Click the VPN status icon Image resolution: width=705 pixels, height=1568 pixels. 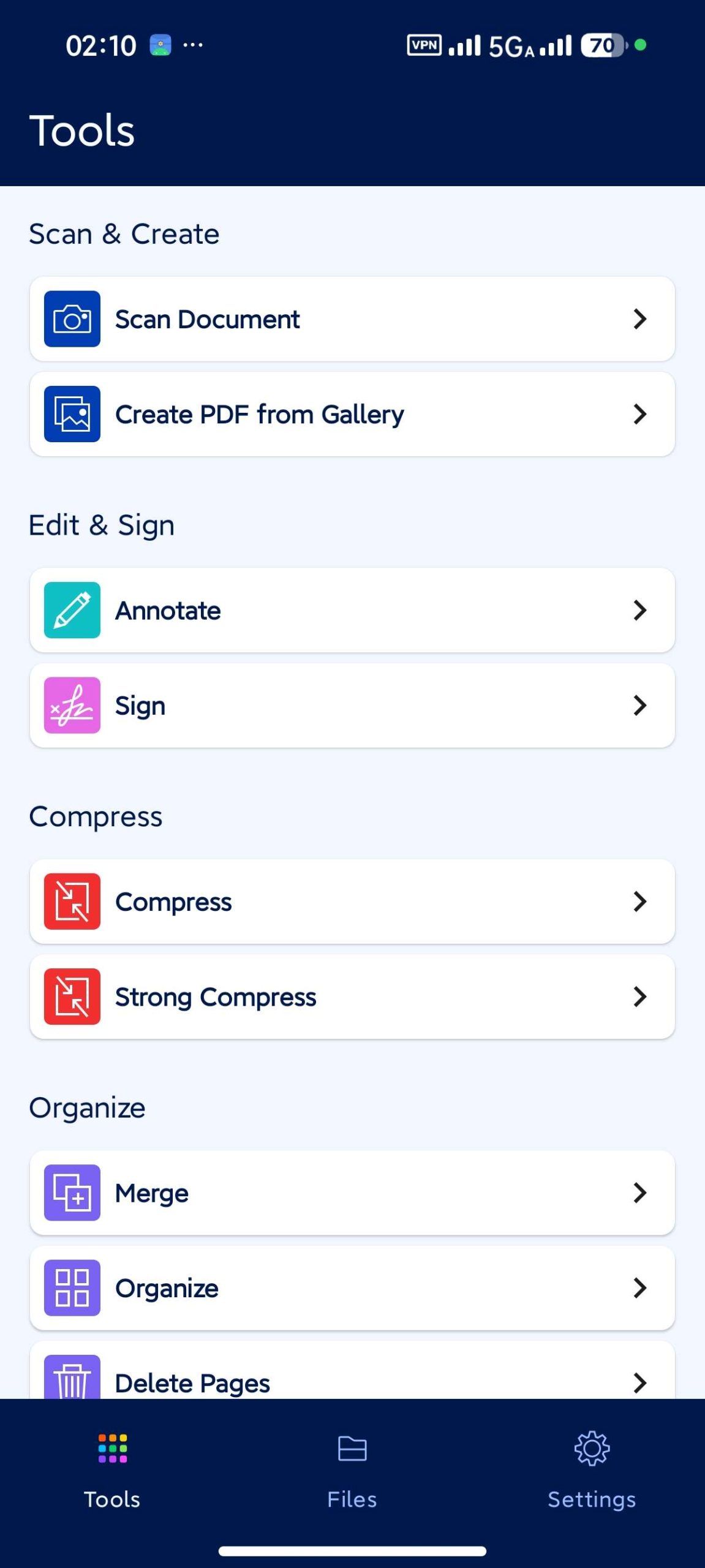[423, 45]
